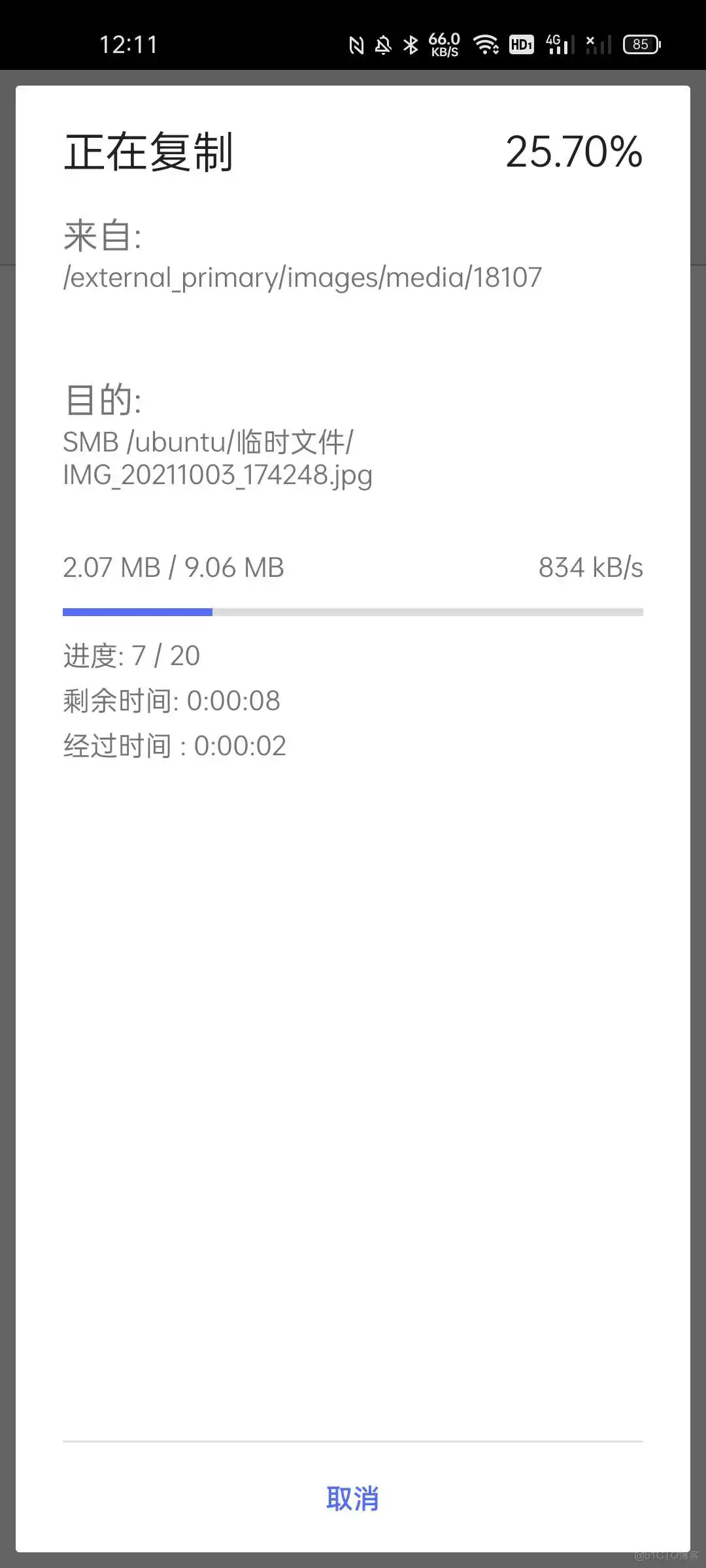This screenshot has height=1568, width=706.
Task: Expand the destination path SMB /ubuntu/临时文件
Action: 207,443
